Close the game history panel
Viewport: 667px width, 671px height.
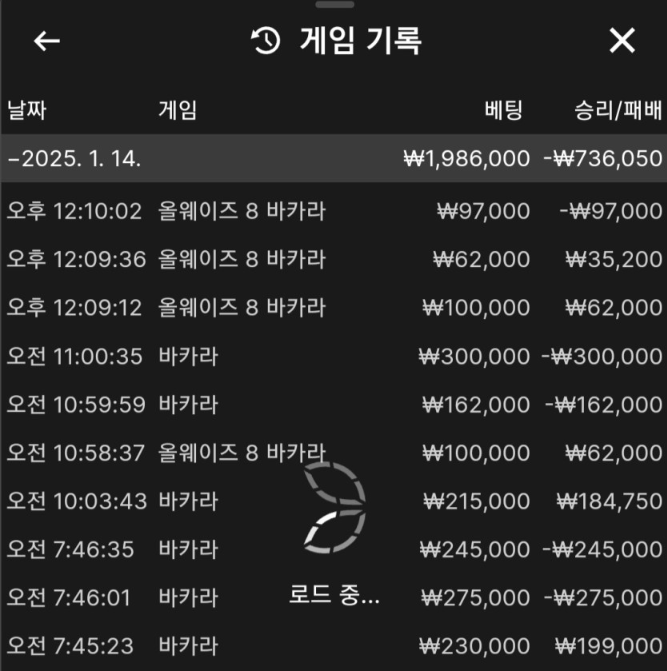tap(622, 41)
